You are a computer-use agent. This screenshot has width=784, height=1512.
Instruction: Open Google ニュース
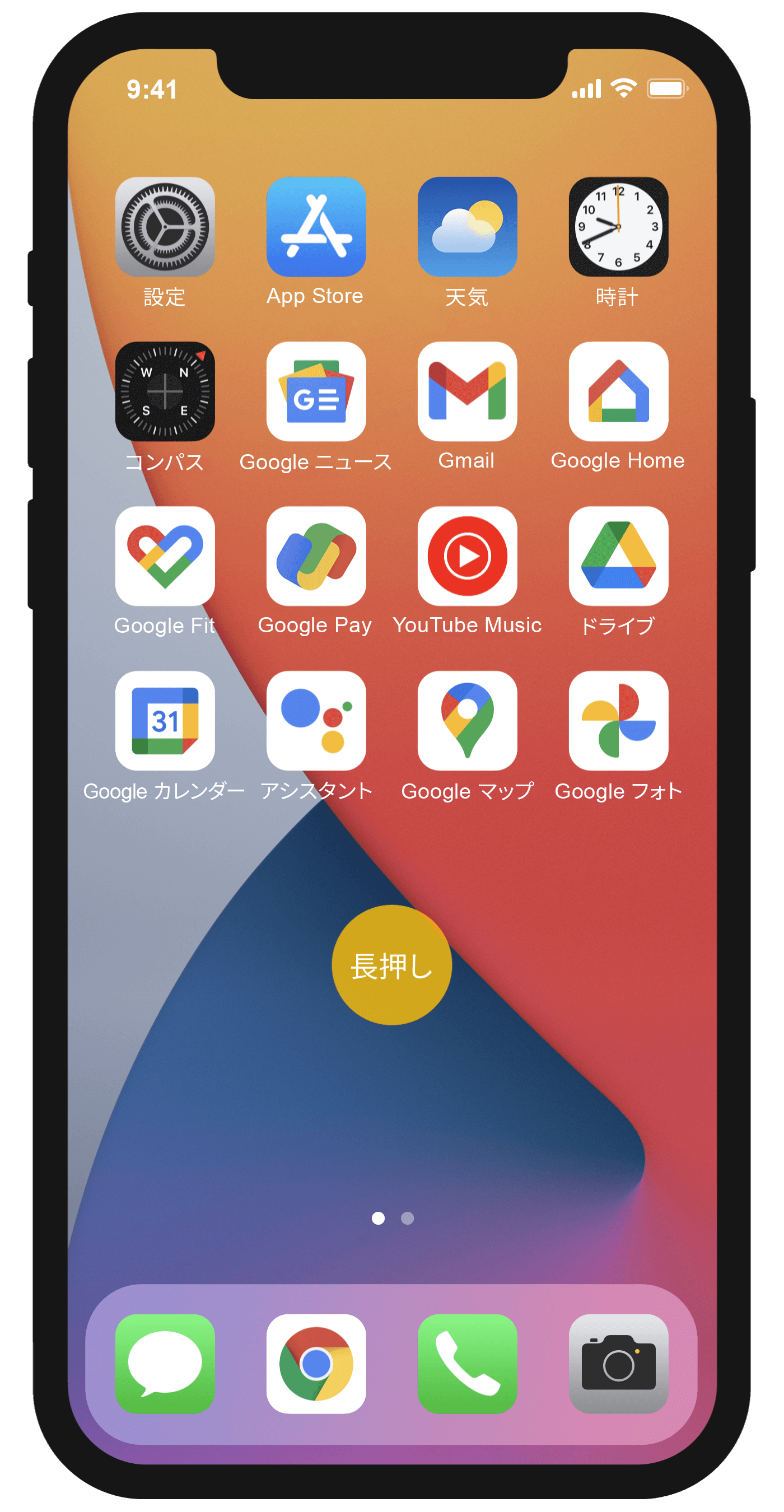click(316, 391)
